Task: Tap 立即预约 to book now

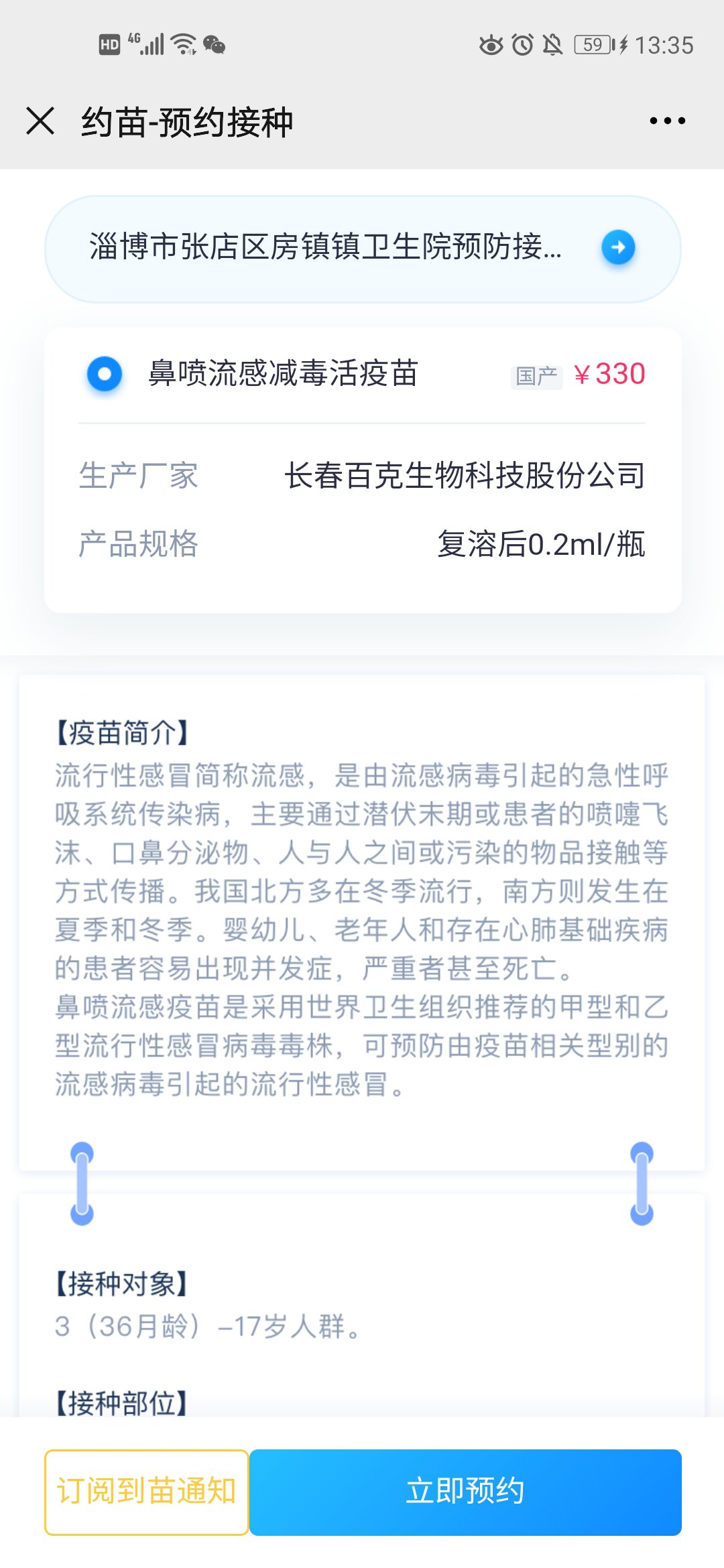Action: point(465,1492)
